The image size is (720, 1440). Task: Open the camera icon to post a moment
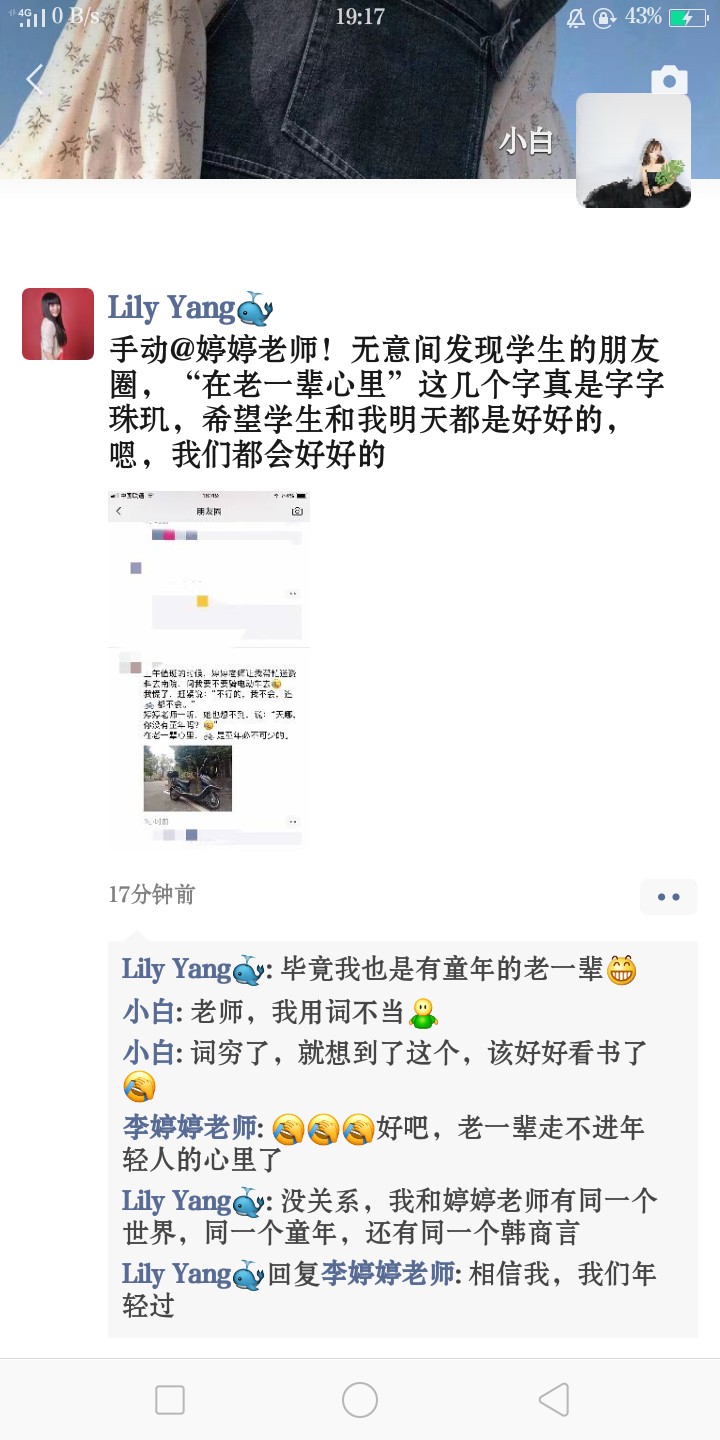coord(669,80)
